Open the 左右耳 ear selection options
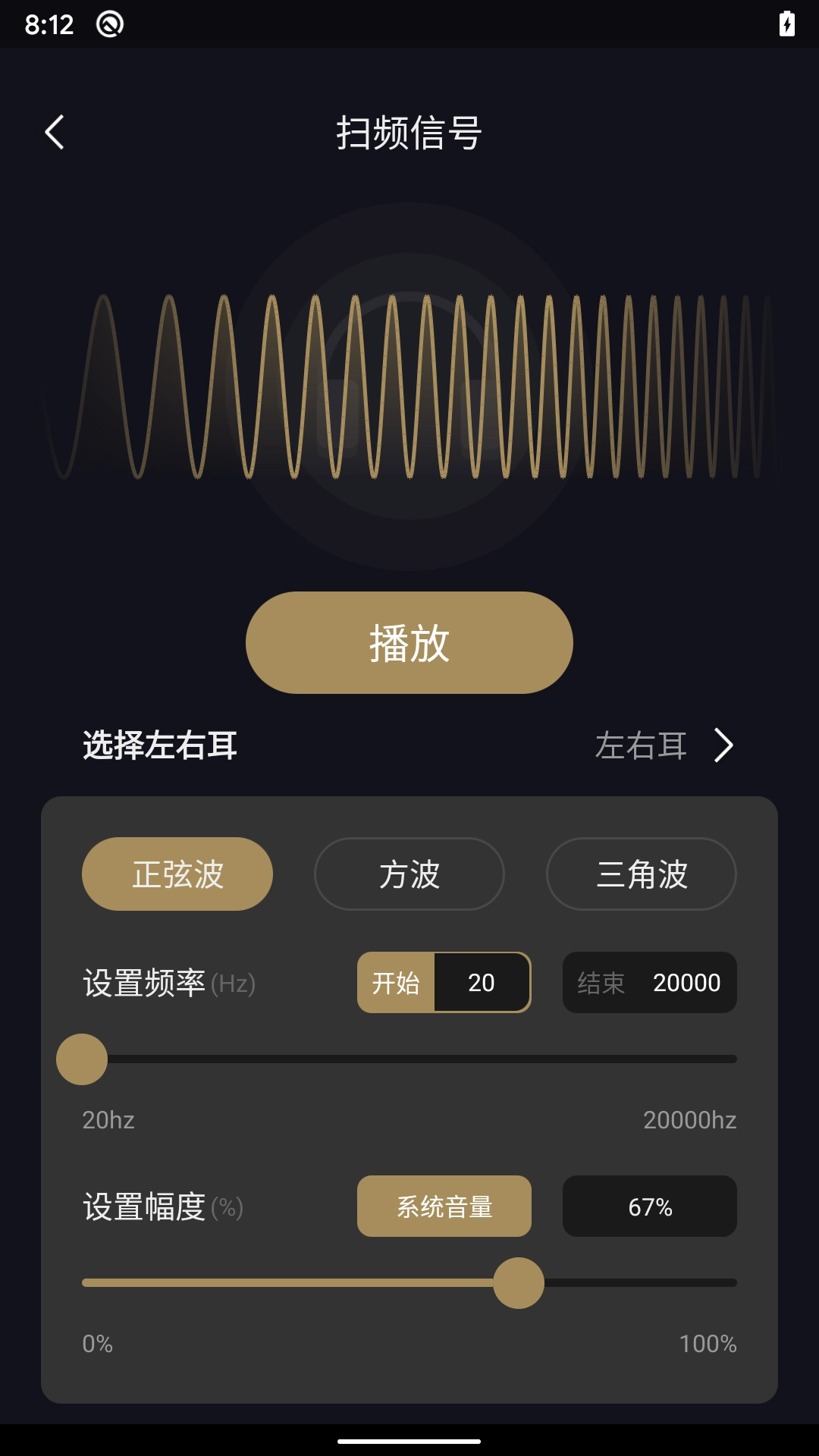Viewport: 819px width, 1456px height. pyautogui.click(x=639, y=746)
